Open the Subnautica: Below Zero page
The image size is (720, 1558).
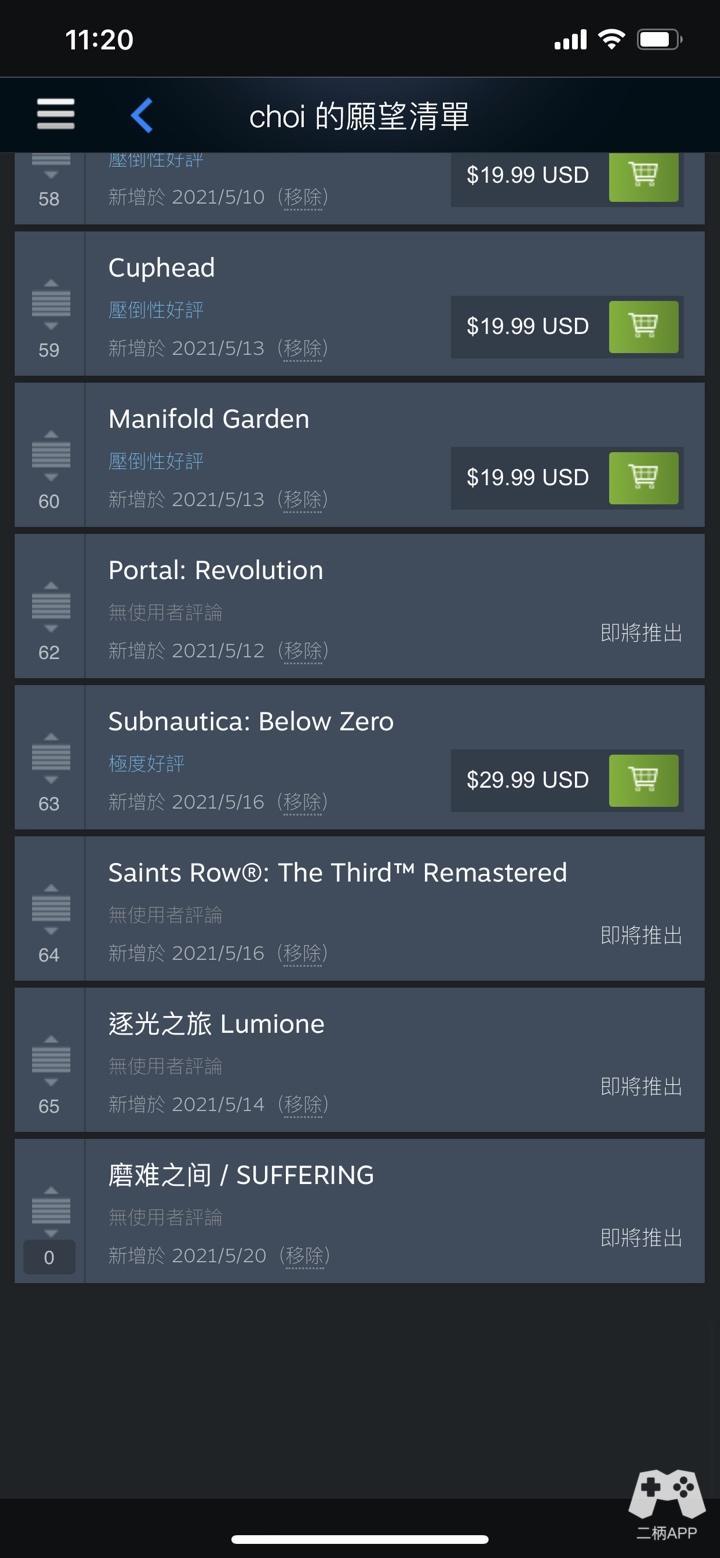pyautogui.click(x=250, y=721)
